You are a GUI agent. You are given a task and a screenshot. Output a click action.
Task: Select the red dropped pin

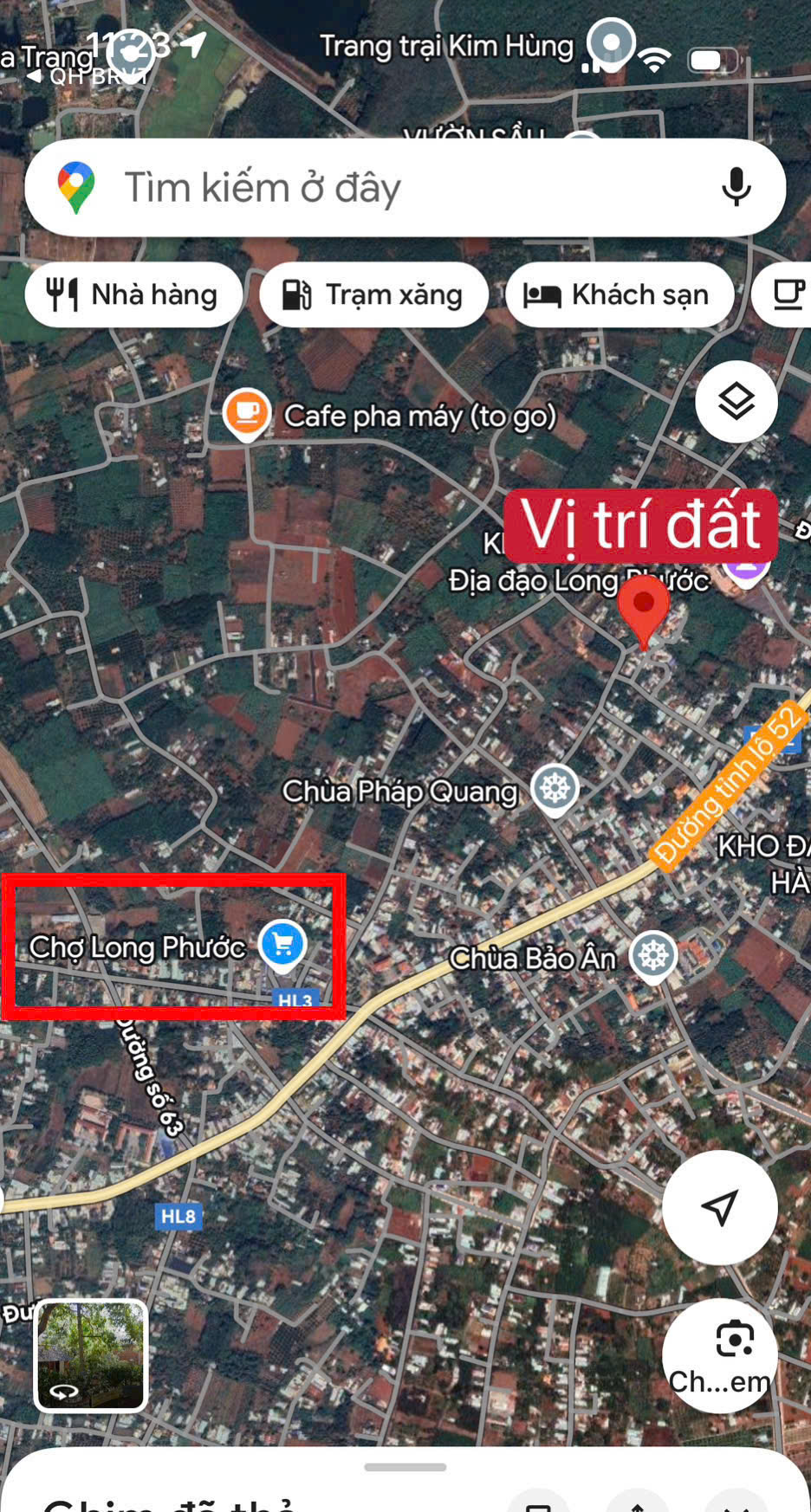[x=643, y=608]
